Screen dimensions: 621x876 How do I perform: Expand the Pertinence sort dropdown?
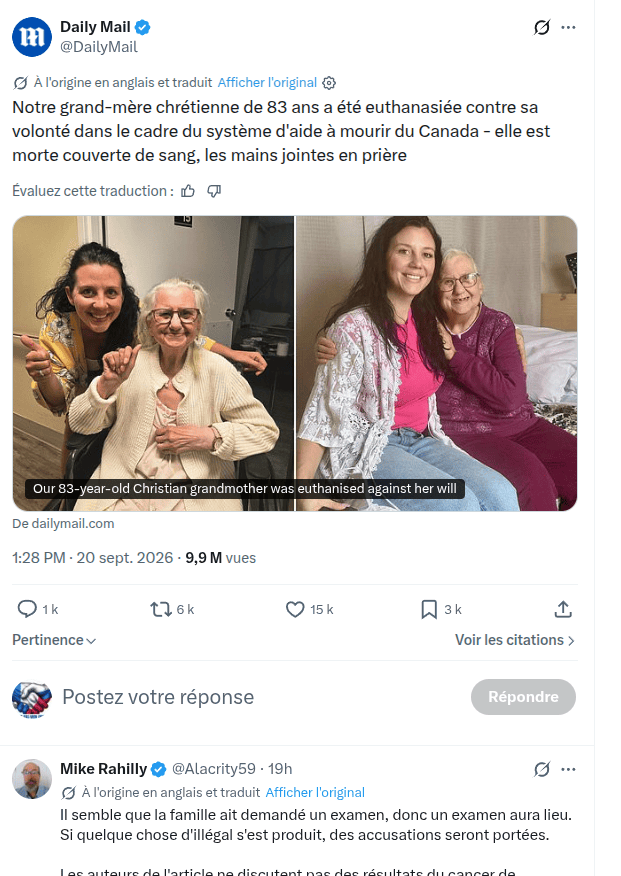pos(54,640)
